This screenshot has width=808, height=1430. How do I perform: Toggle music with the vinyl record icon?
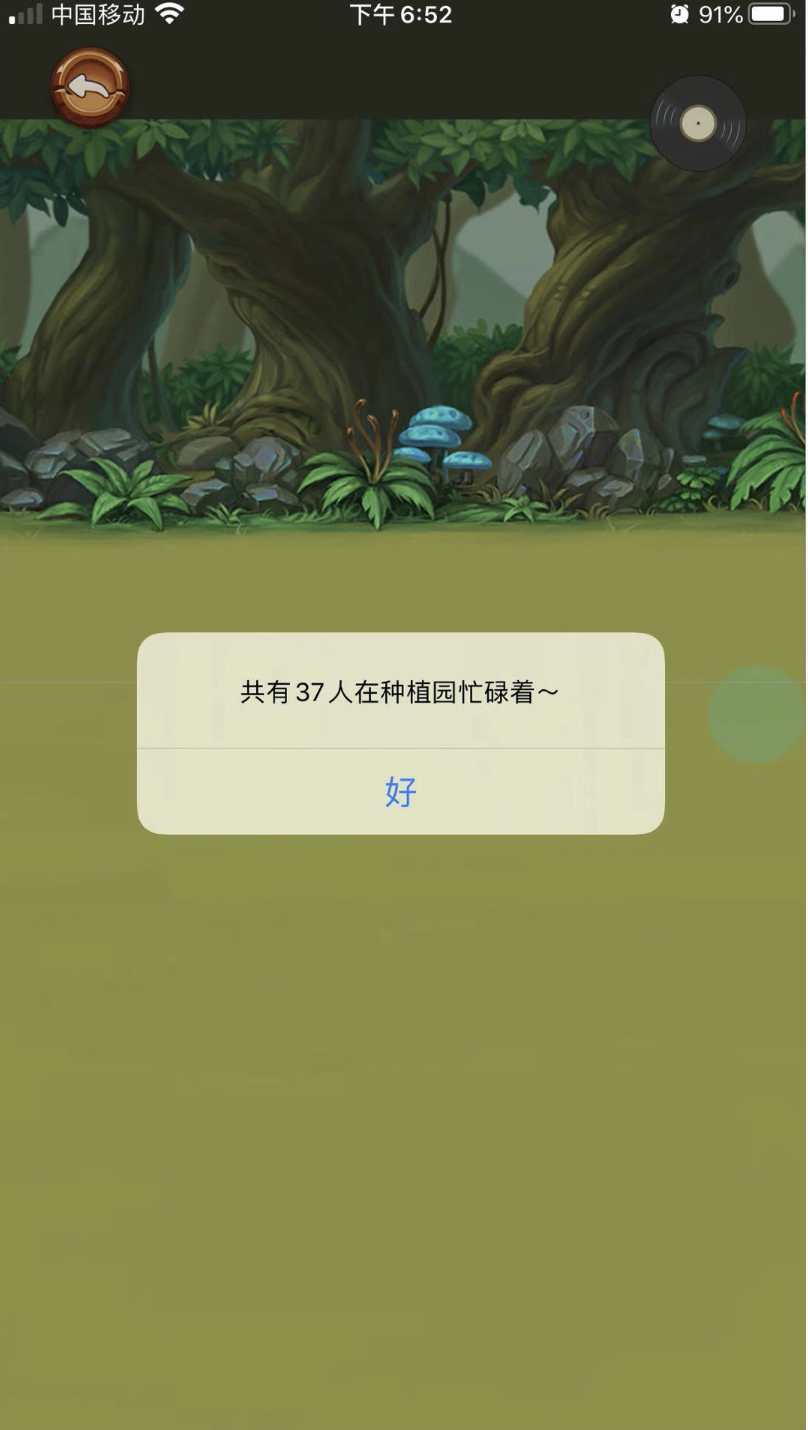click(x=698, y=123)
